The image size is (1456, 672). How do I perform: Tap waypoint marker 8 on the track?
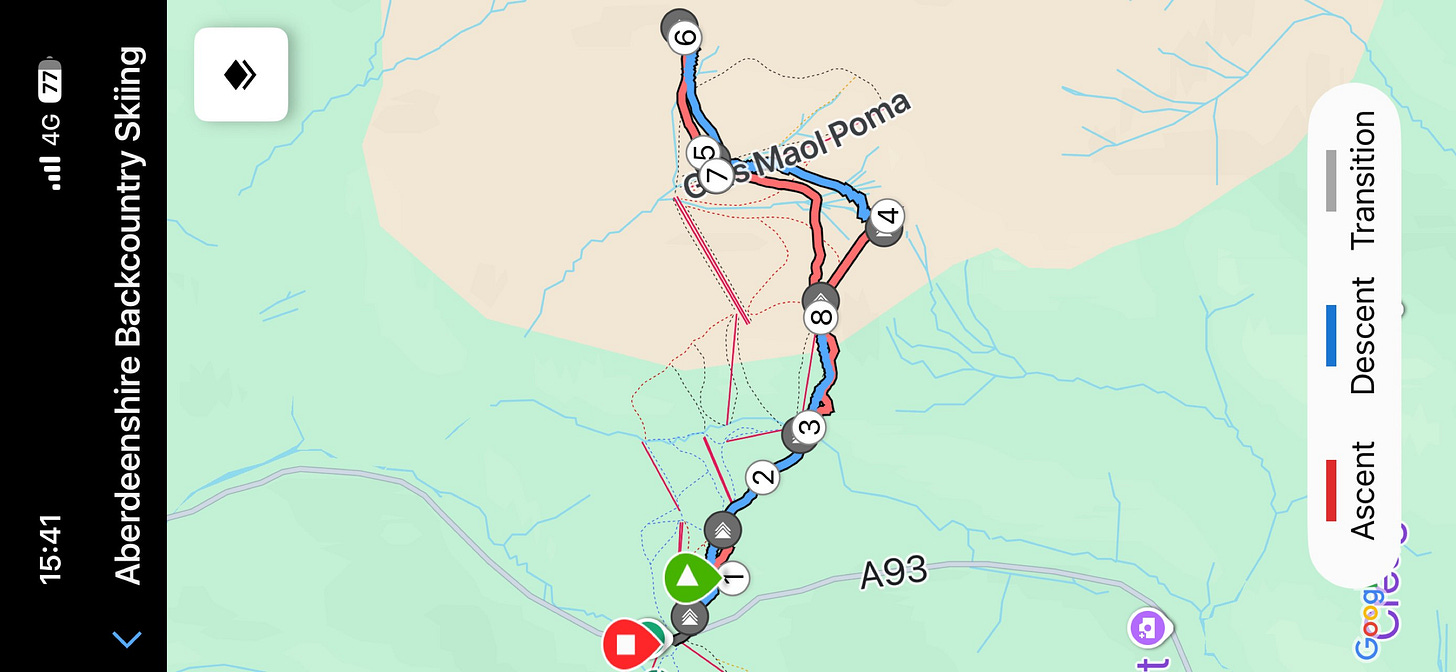(820, 318)
